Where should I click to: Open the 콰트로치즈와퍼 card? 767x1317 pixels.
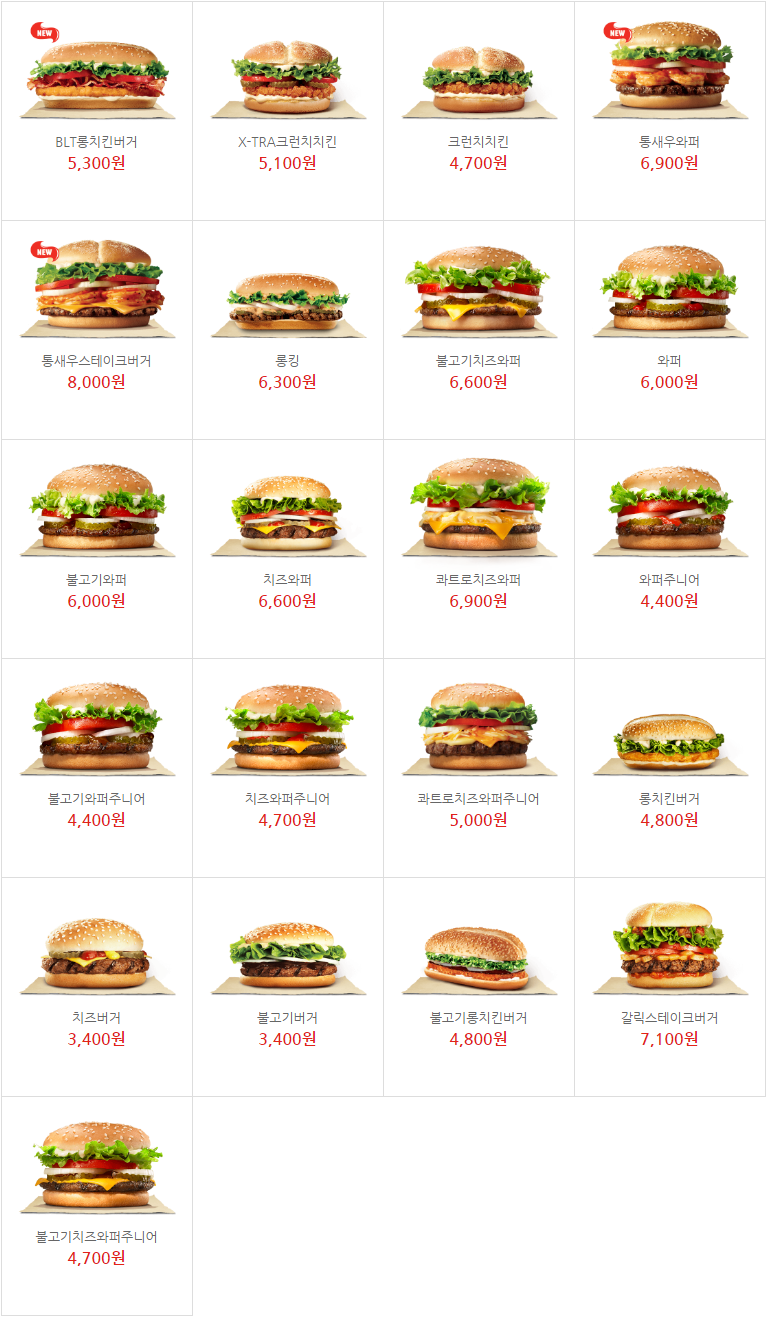pos(479,549)
